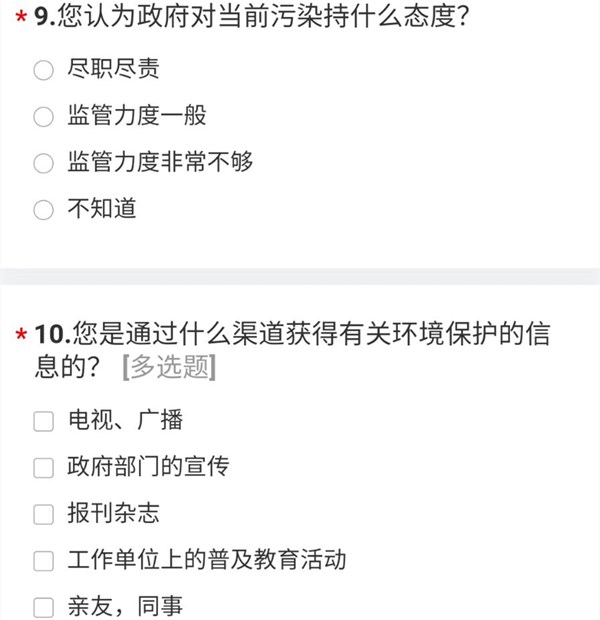This screenshot has height=620, width=600.
Task: Mark the 工作单位上的普及教育活动 checkbox
Action: pyautogui.click(x=43, y=560)
